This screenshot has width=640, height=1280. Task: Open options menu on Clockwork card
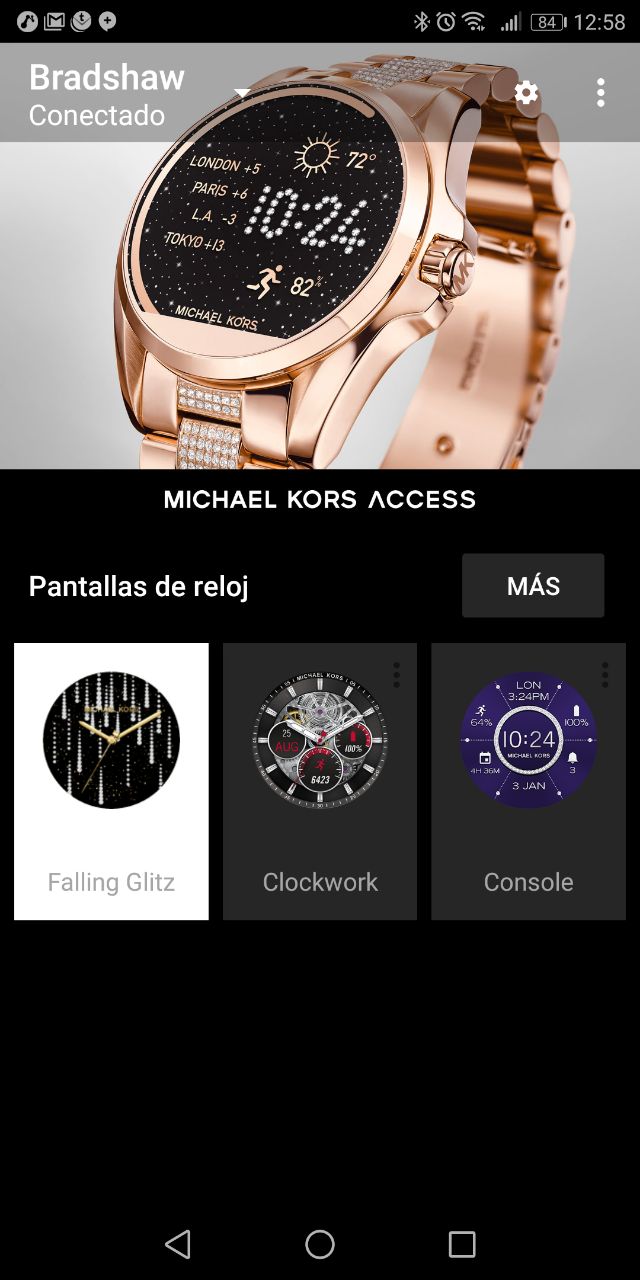pos(396,675)
